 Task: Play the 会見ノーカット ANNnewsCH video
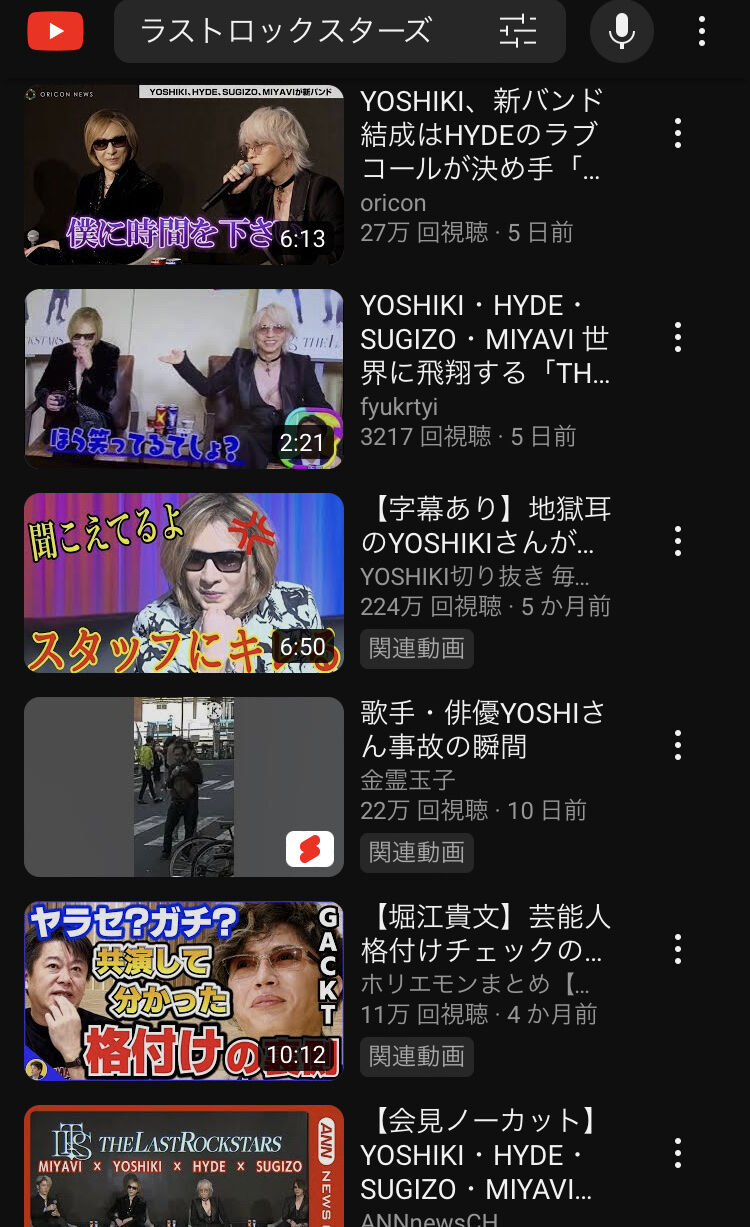pyautogui.click(x=184, y=1166)
